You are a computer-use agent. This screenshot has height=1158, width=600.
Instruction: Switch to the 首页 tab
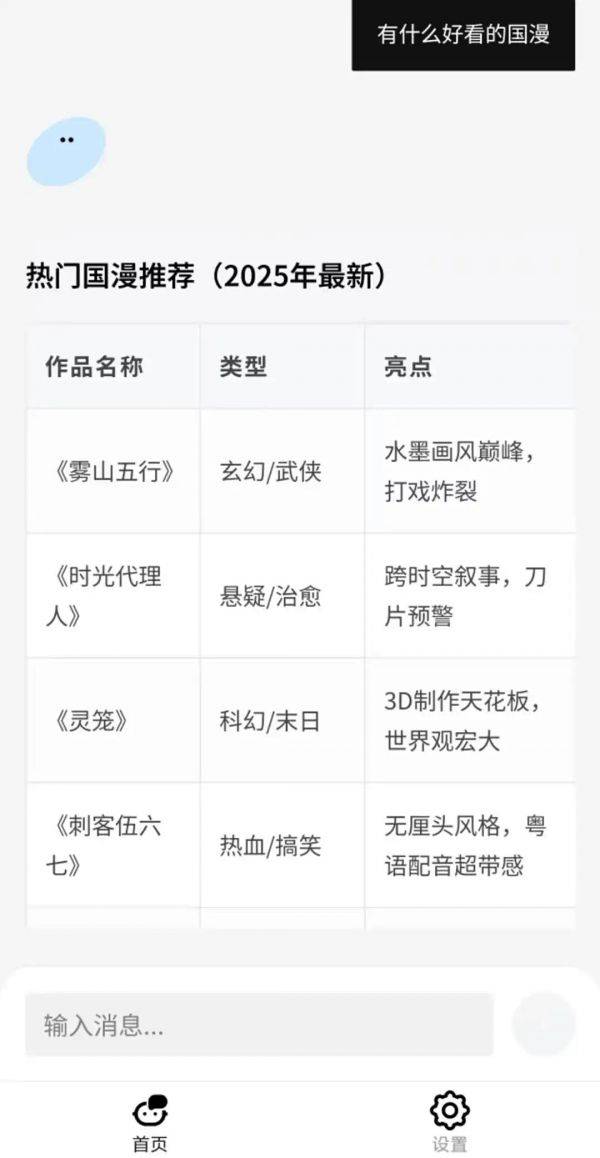[x=150, y=1123]
